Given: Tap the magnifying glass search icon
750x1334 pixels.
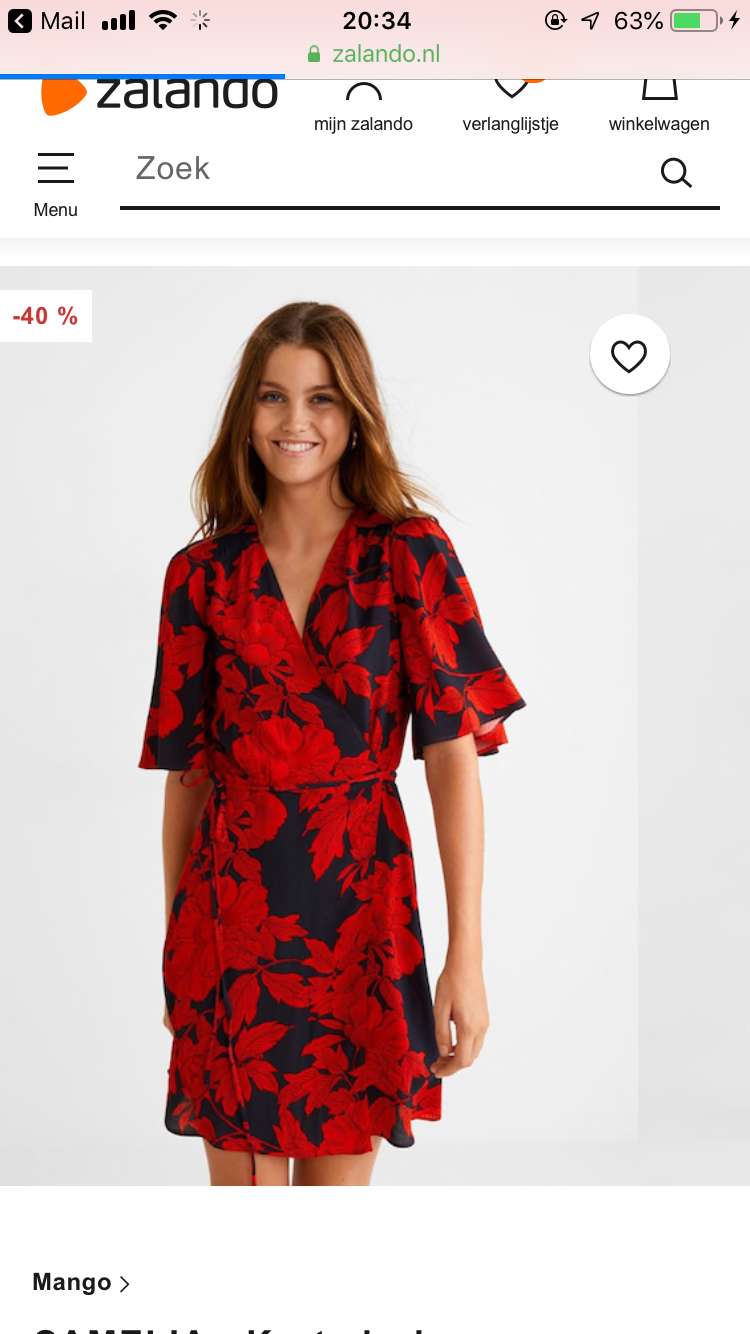Looking at the screenshot, I should tap(676, 173).
